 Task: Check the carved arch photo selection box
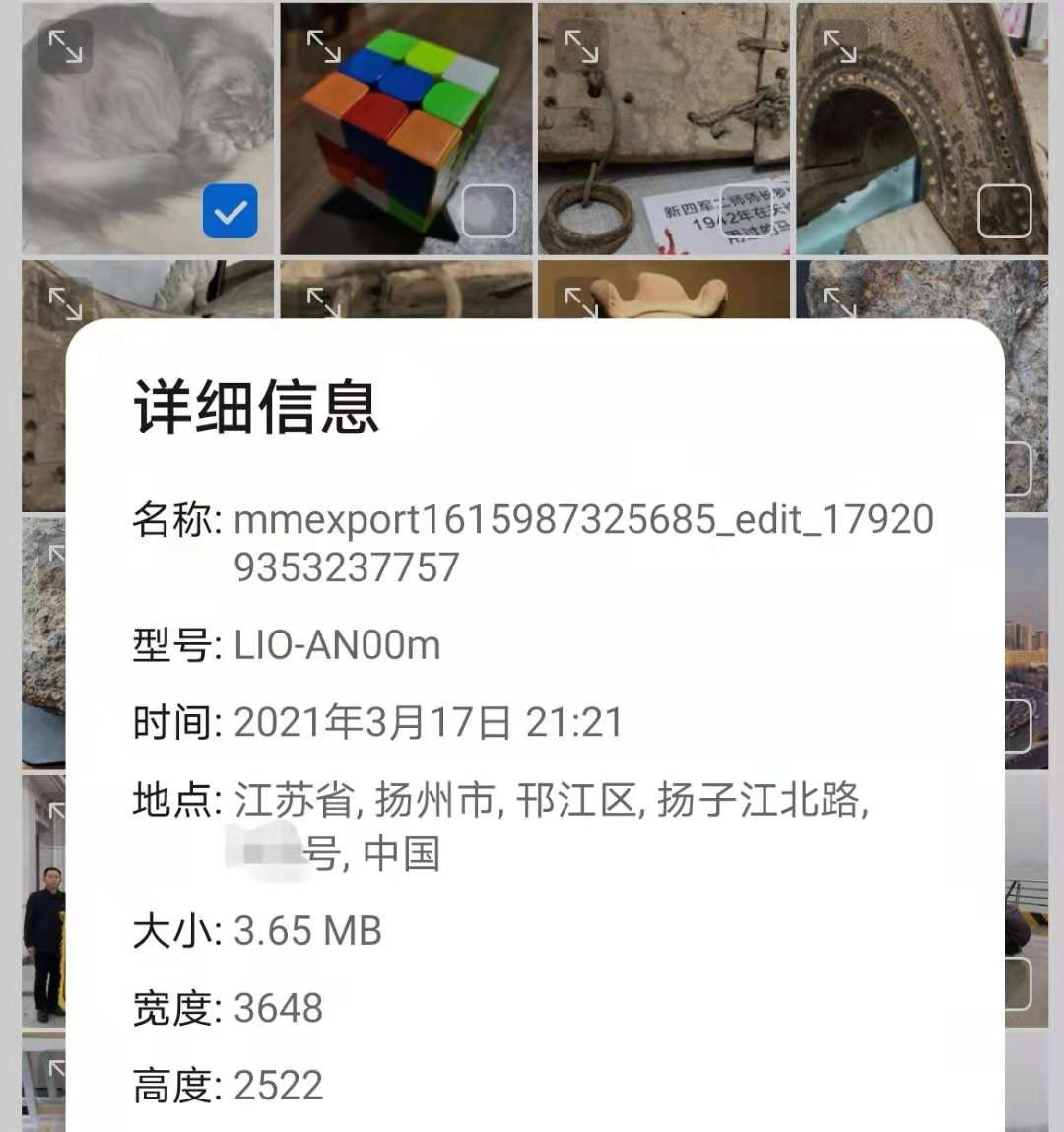[x=1006, y=210]
